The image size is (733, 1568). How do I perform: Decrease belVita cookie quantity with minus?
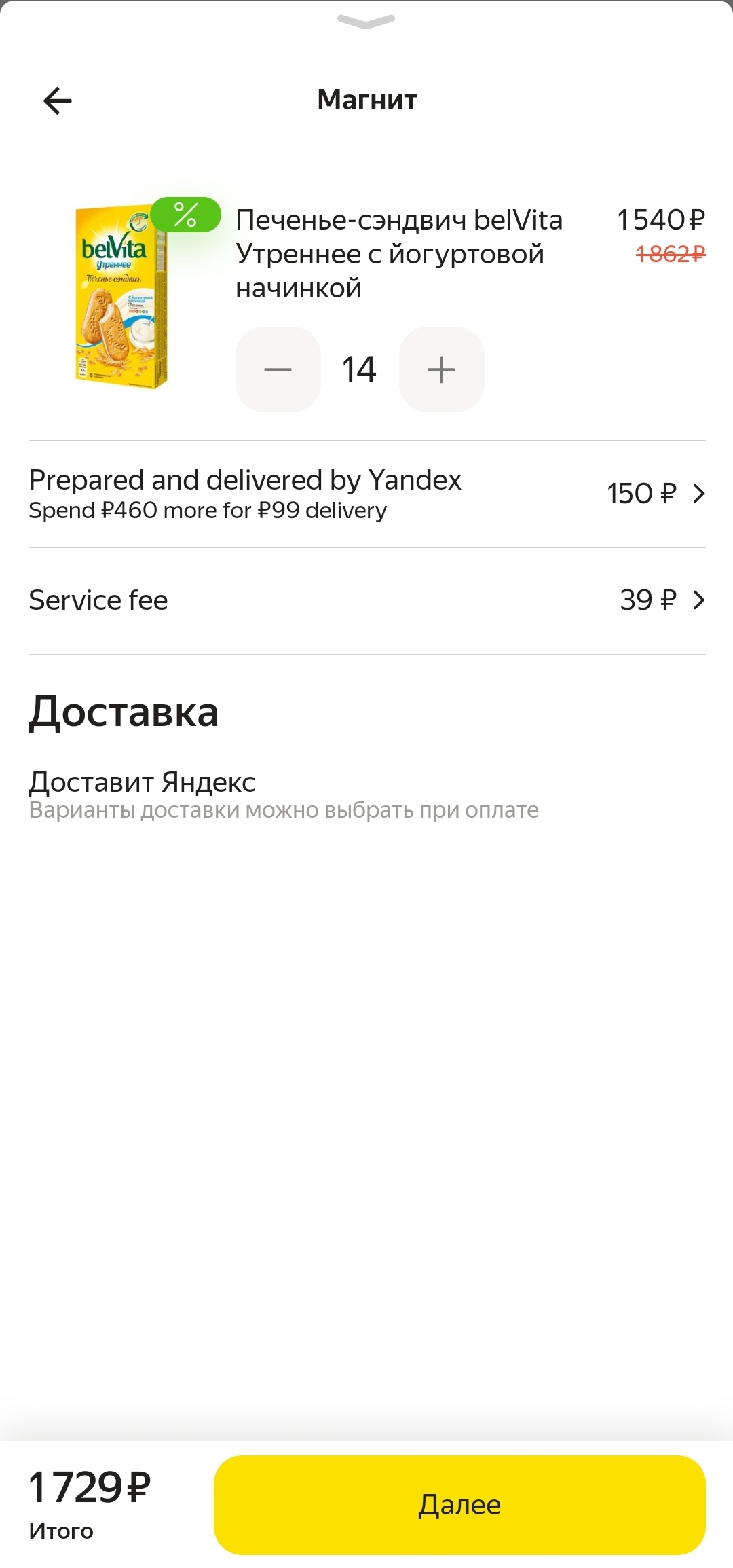pos(278,369)
